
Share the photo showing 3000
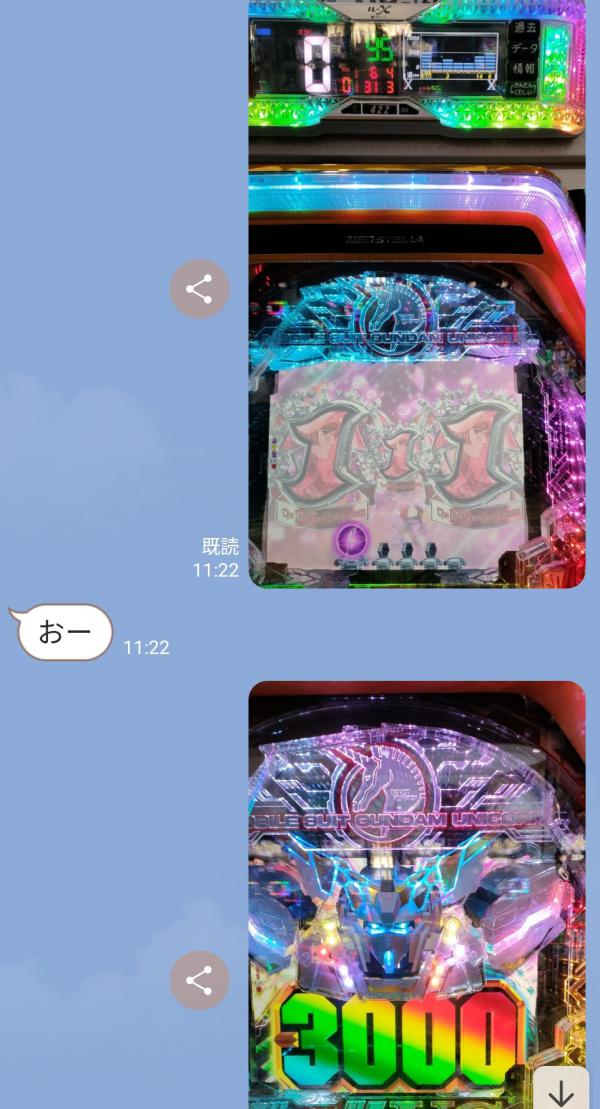pyautogui.click(x=199, y=980)
